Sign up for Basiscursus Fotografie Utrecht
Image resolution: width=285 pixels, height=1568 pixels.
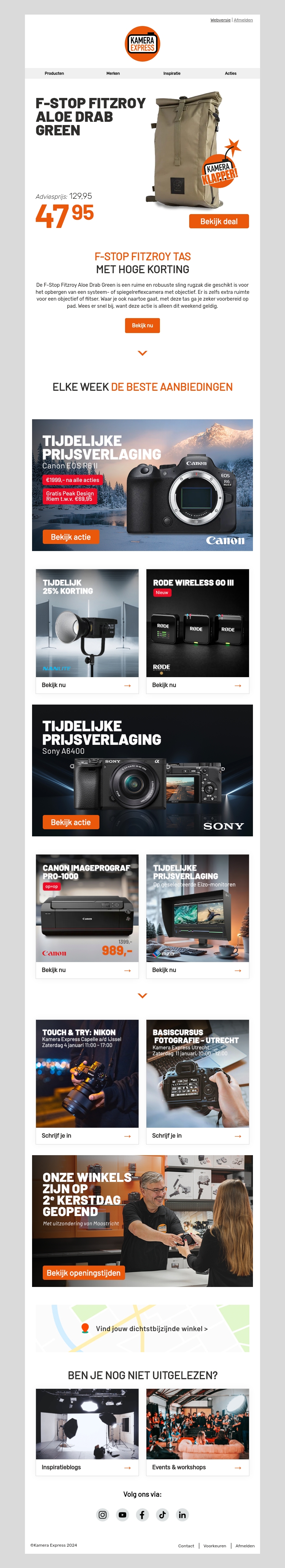coord(197,1135)
